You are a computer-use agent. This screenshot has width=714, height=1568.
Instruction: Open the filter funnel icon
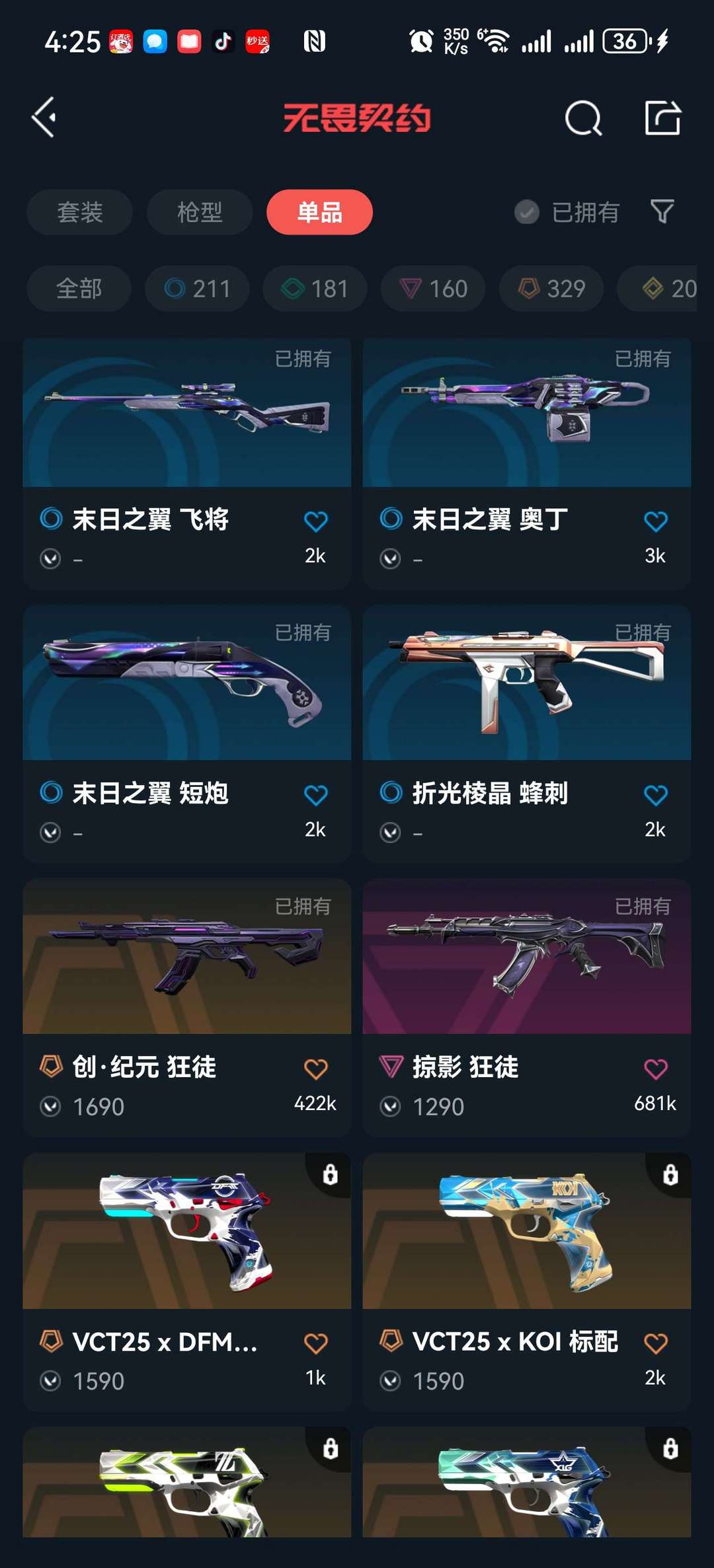point(662,212)
